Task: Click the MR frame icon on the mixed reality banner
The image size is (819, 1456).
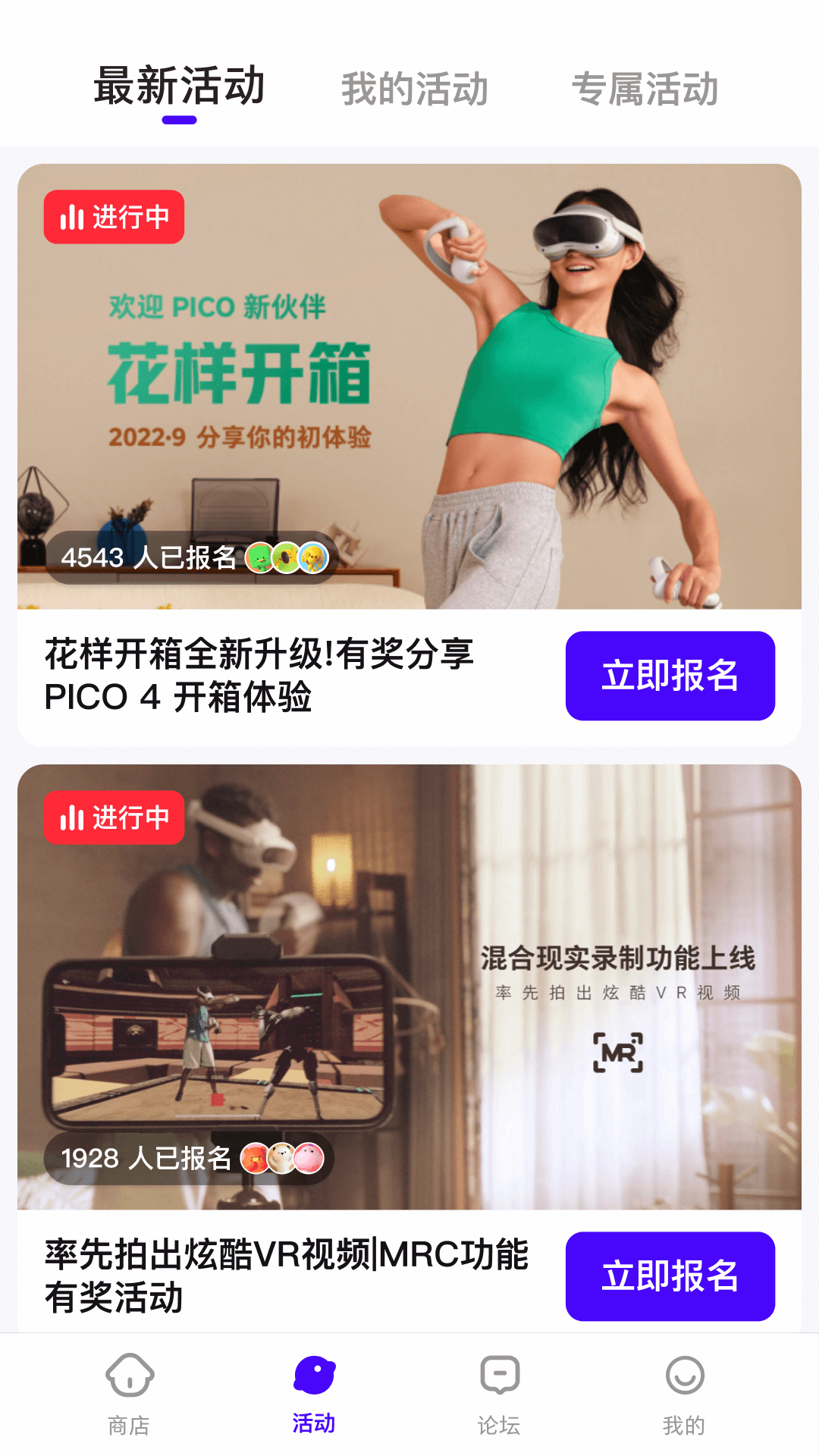Action: [x=617, y=1053]
